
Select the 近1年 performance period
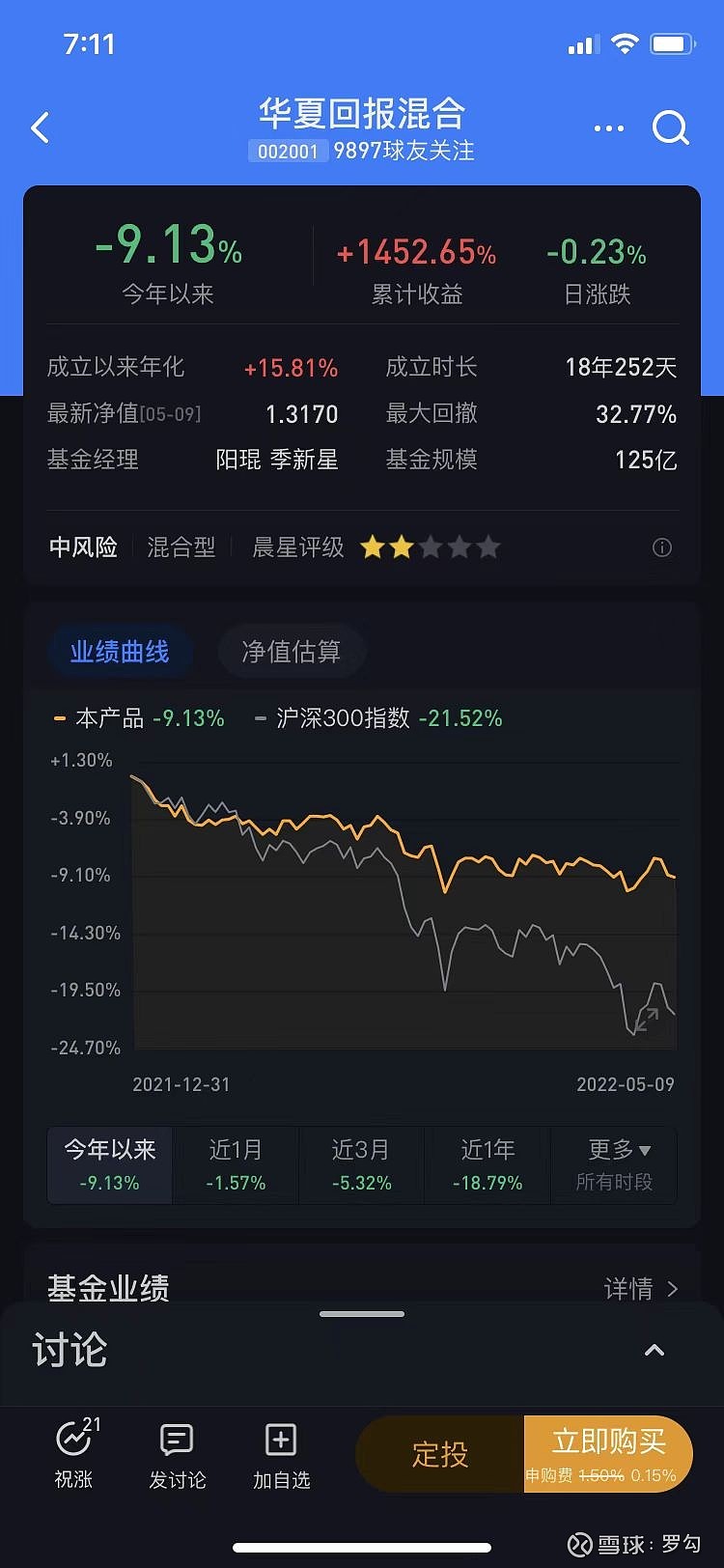(487, 1163)
